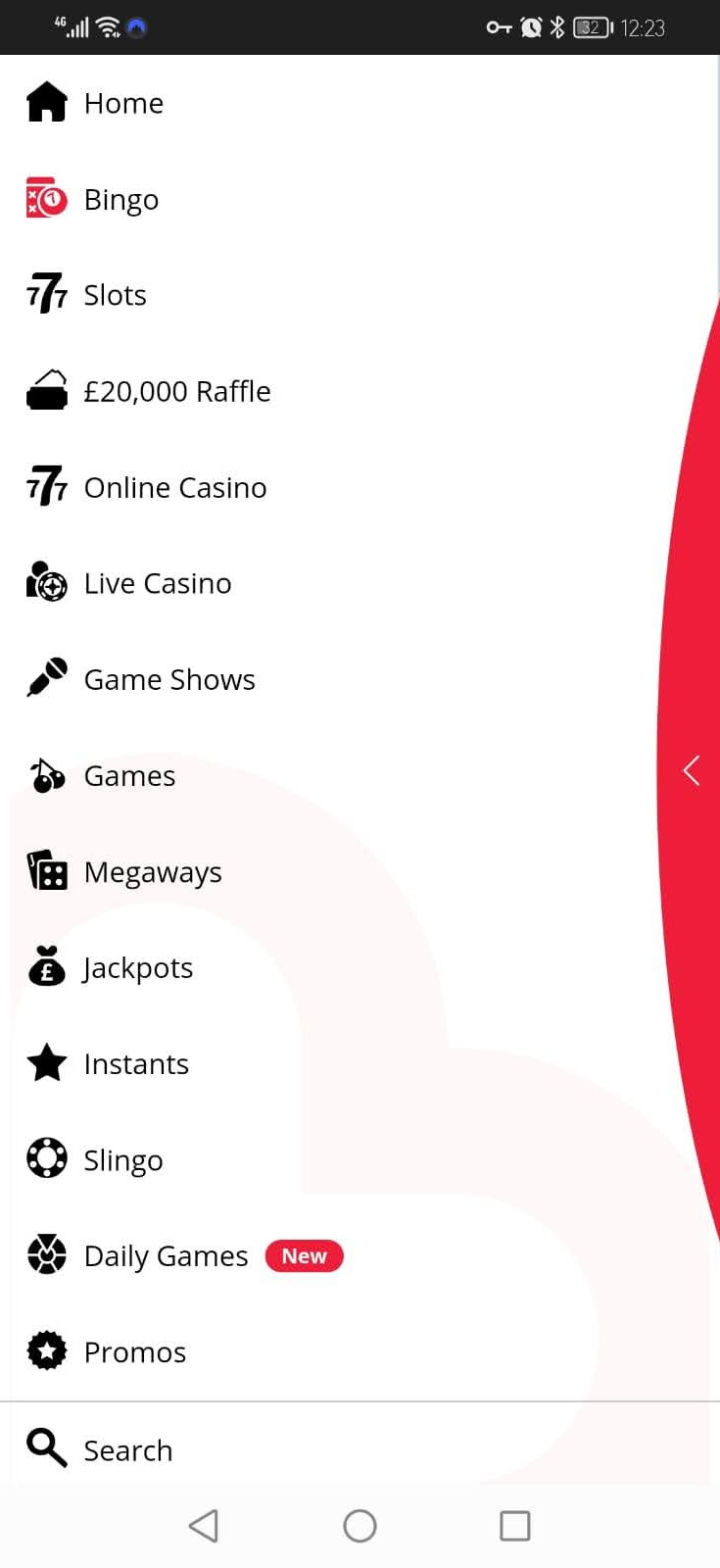Image resolution: width=720 pixels, height=1568 pixels.
Task: Open Instants section
Action: coord(135,1063)
